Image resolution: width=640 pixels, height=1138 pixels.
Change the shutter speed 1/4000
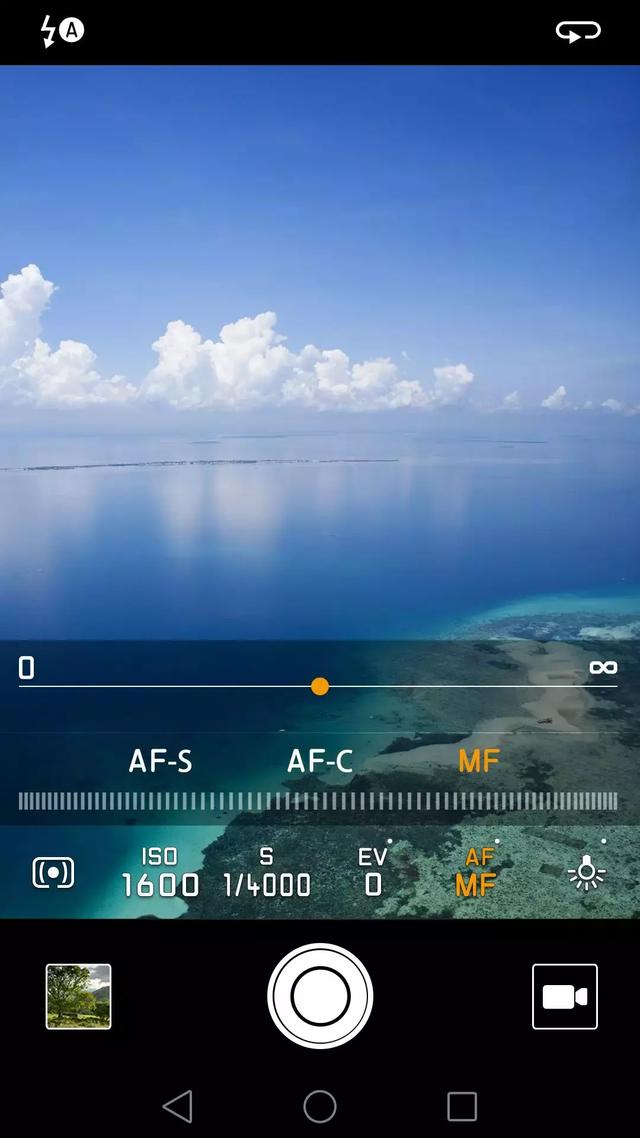pyautogui.click(x=266, y=873)
